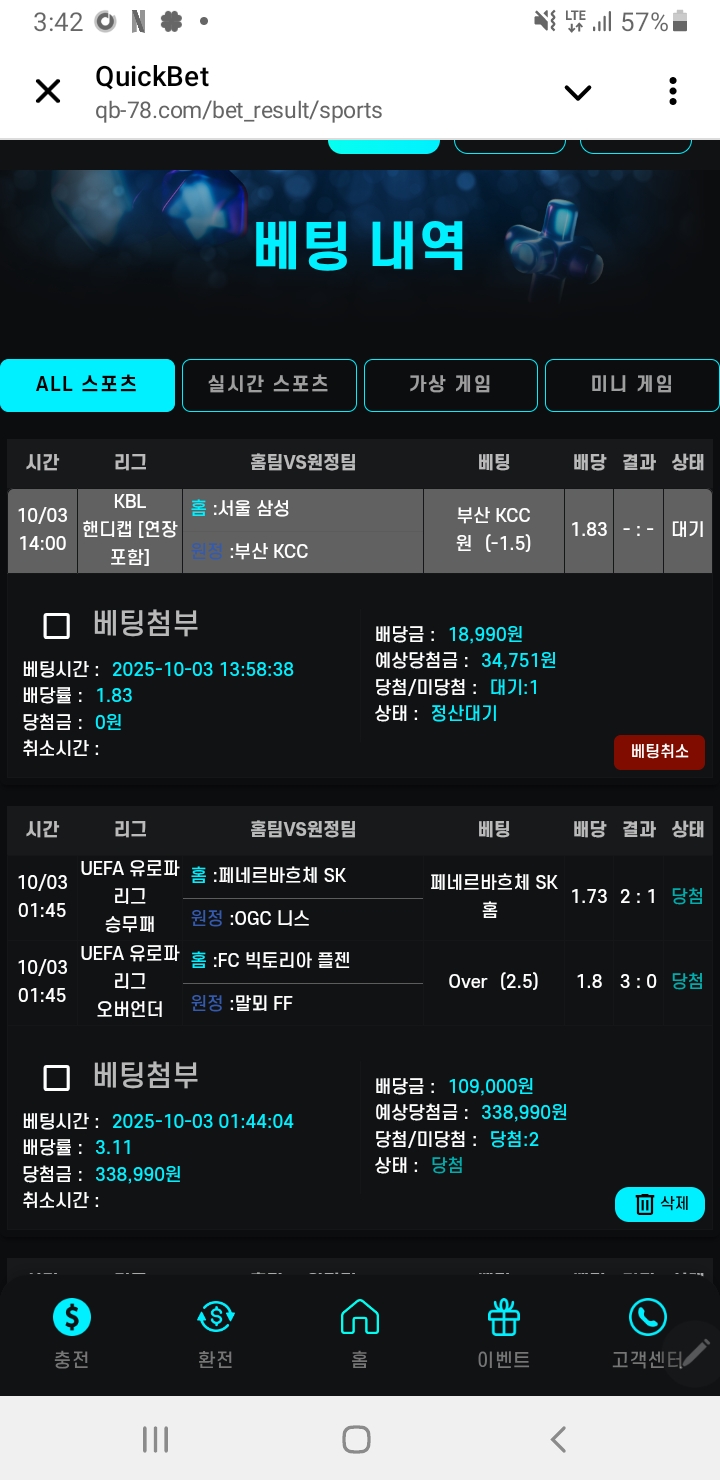Go back with the system back button
Image resolution: width=720 pixels, height=1480 pixels.
click(x=559, y=1439)
